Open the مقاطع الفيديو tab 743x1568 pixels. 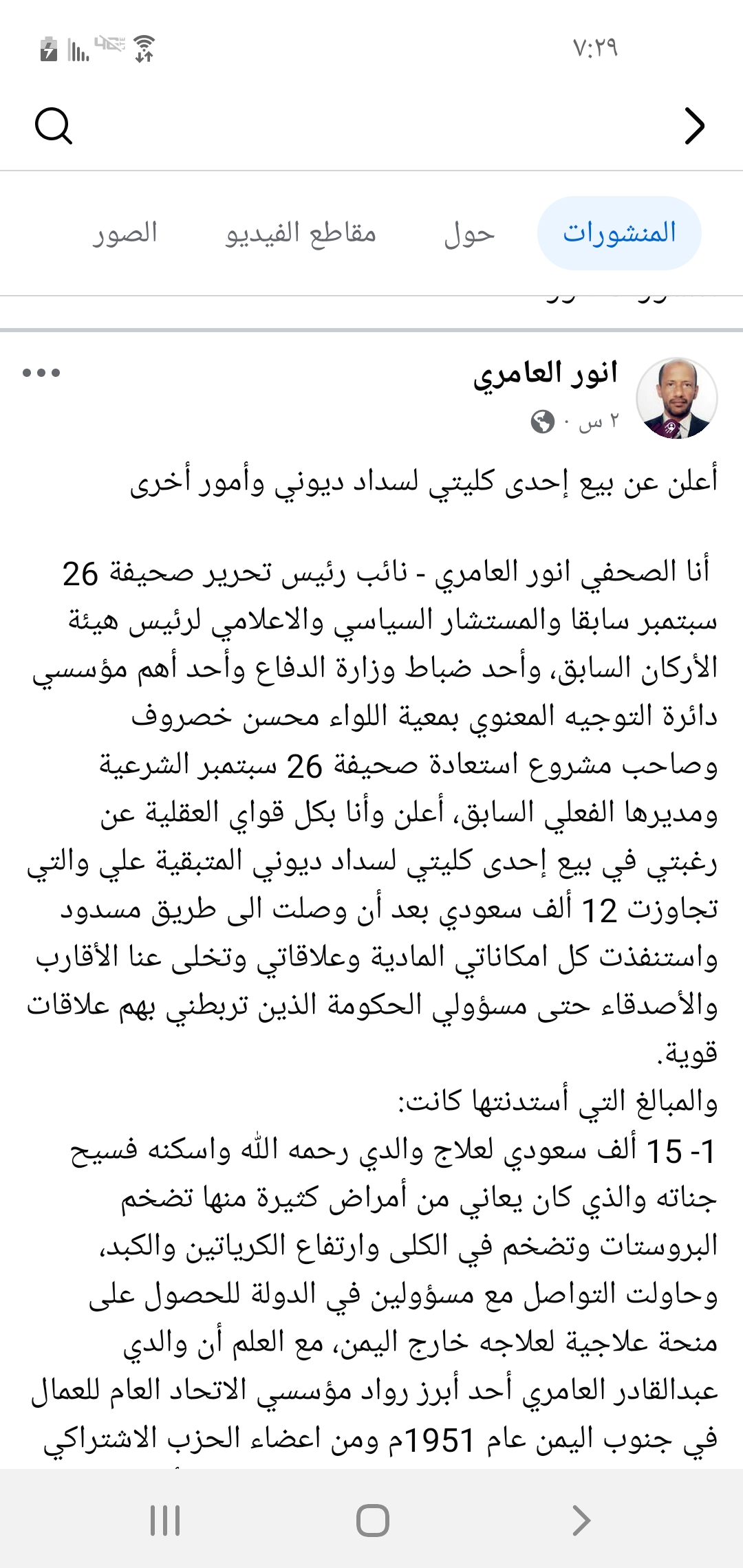coord(301,233)
